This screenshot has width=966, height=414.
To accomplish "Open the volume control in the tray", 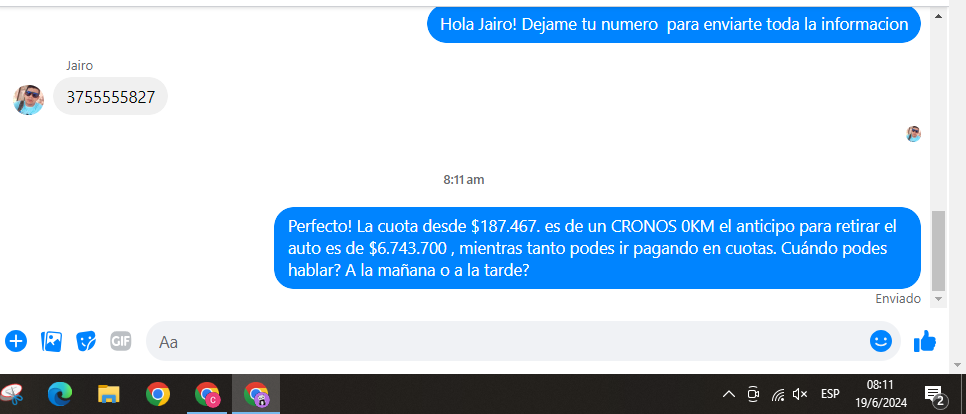I will 800,394.
